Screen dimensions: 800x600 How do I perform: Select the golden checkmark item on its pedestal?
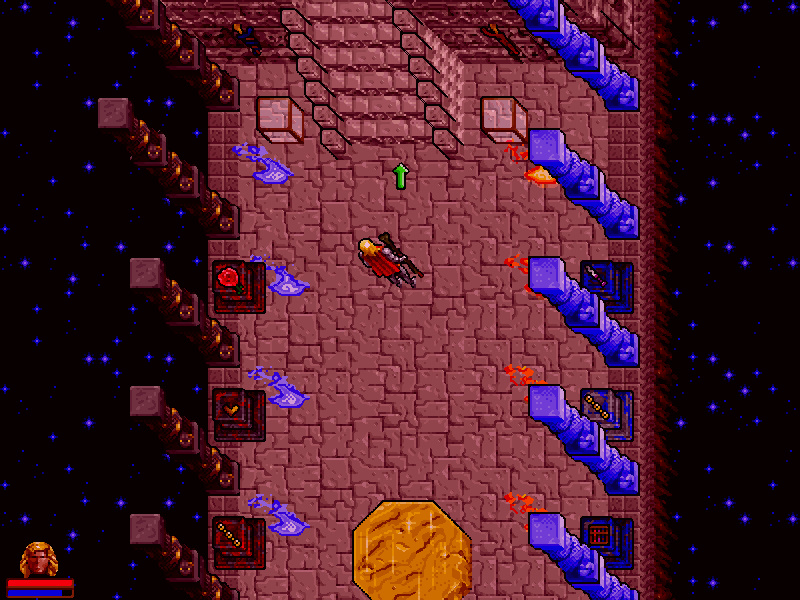pos(232,408)
